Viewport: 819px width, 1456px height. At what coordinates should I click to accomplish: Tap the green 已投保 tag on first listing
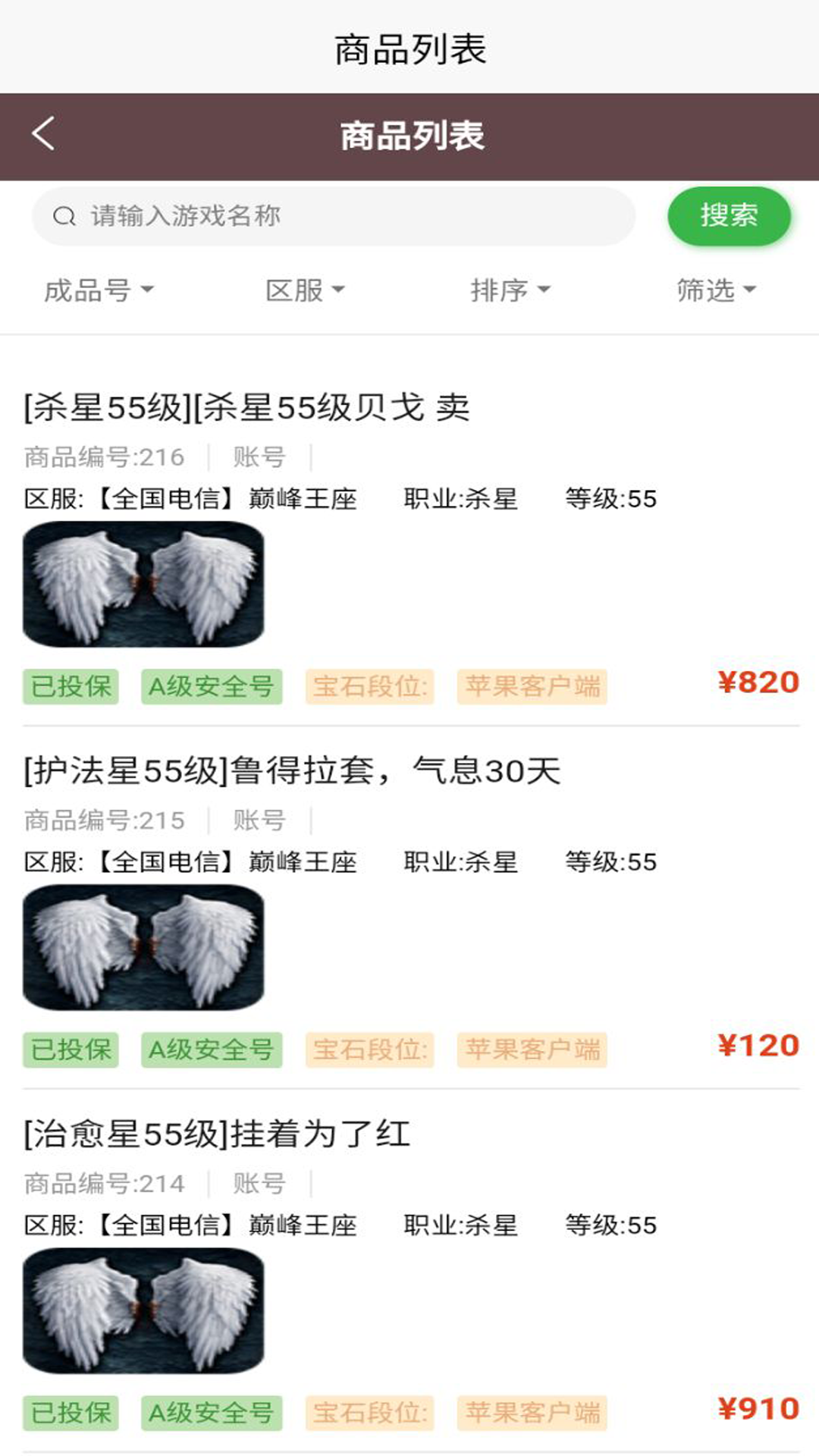coord(71,687)
